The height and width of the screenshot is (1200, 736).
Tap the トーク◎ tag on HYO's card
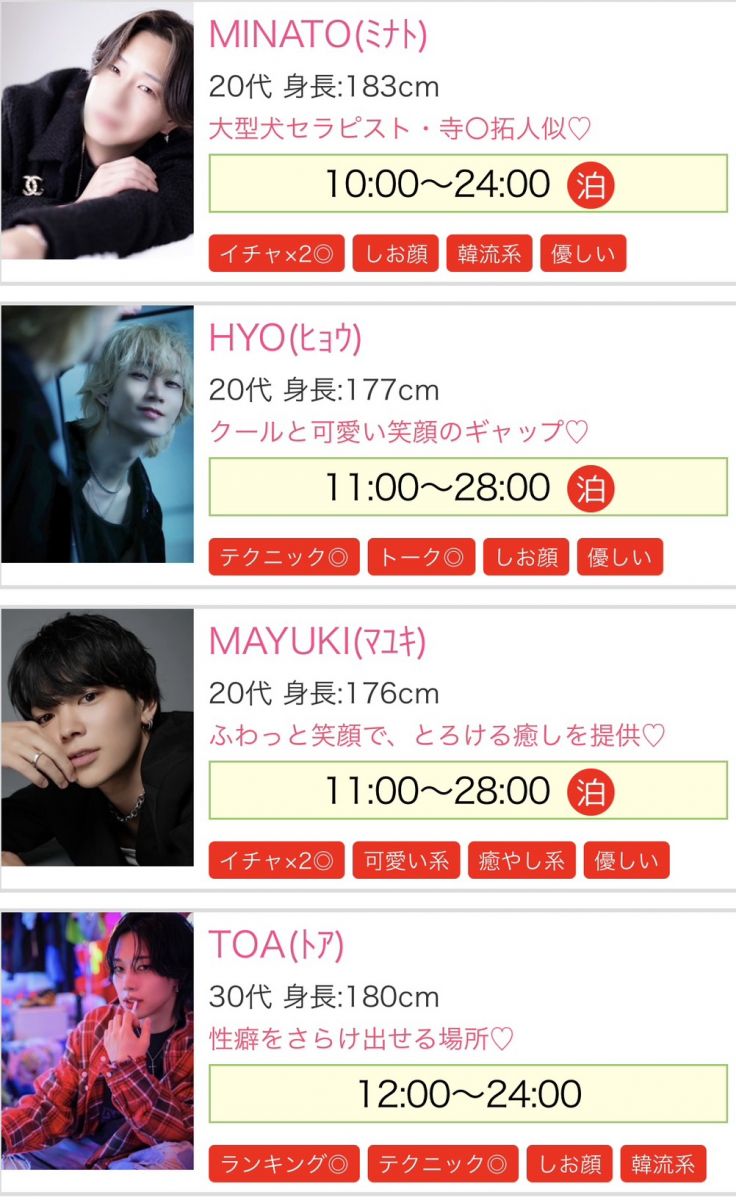point(421,557)
